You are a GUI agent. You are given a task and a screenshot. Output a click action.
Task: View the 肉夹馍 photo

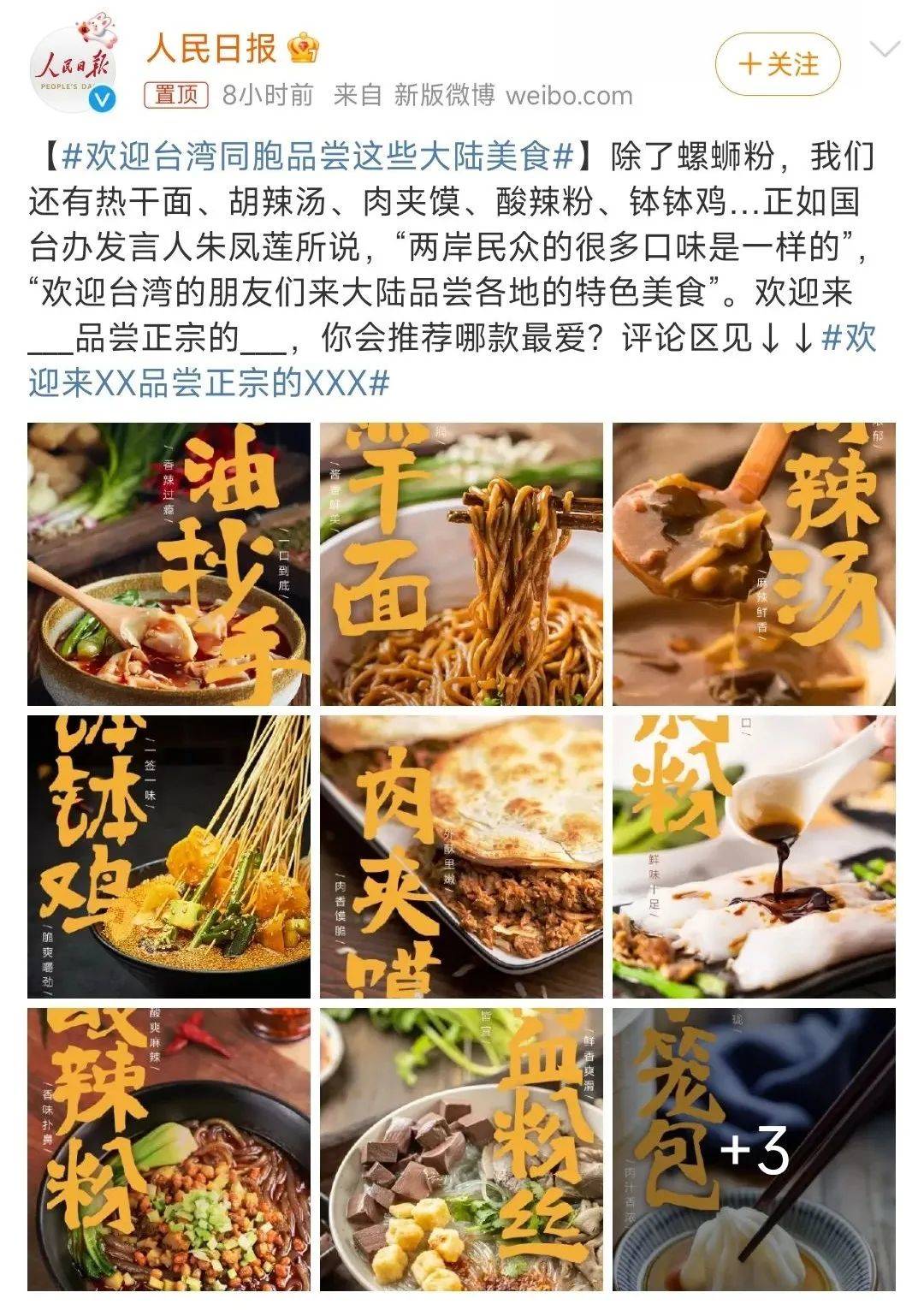point(461,857)
